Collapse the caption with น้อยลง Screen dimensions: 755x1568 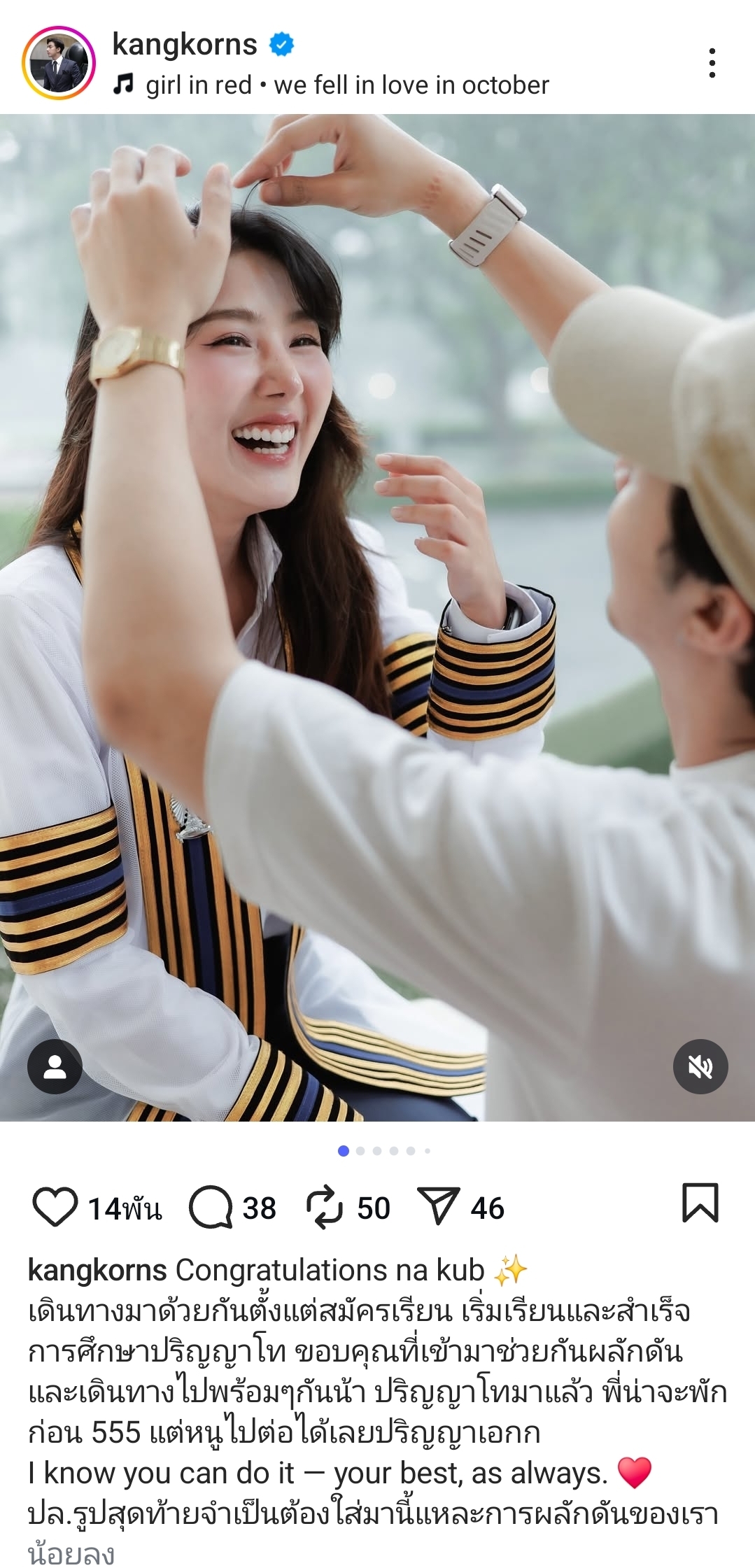pos(71,1554)
